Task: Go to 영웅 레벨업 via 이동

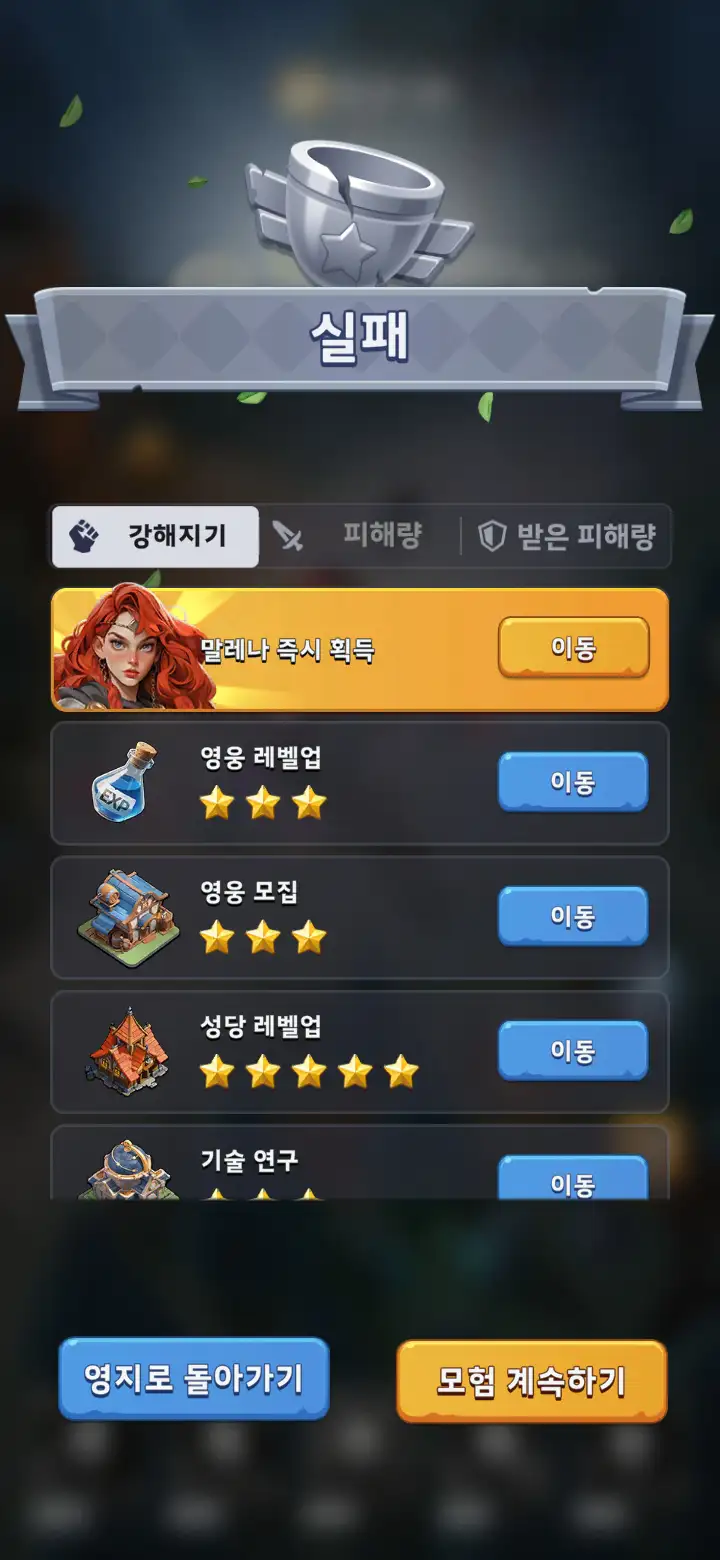Action: pyautogui.click(x=573, y=782)
